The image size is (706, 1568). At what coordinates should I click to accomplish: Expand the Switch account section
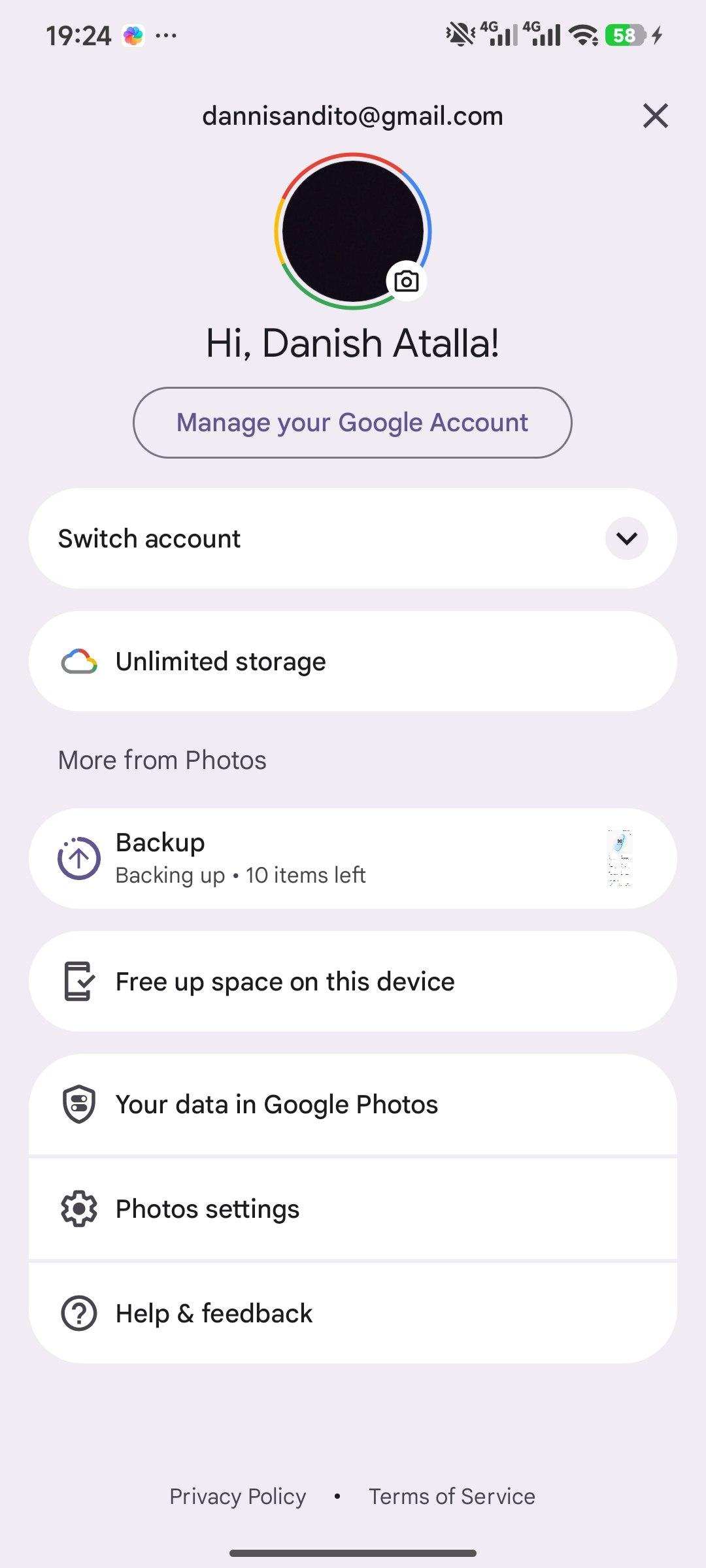pyautogui.click(x=626, y=538)
